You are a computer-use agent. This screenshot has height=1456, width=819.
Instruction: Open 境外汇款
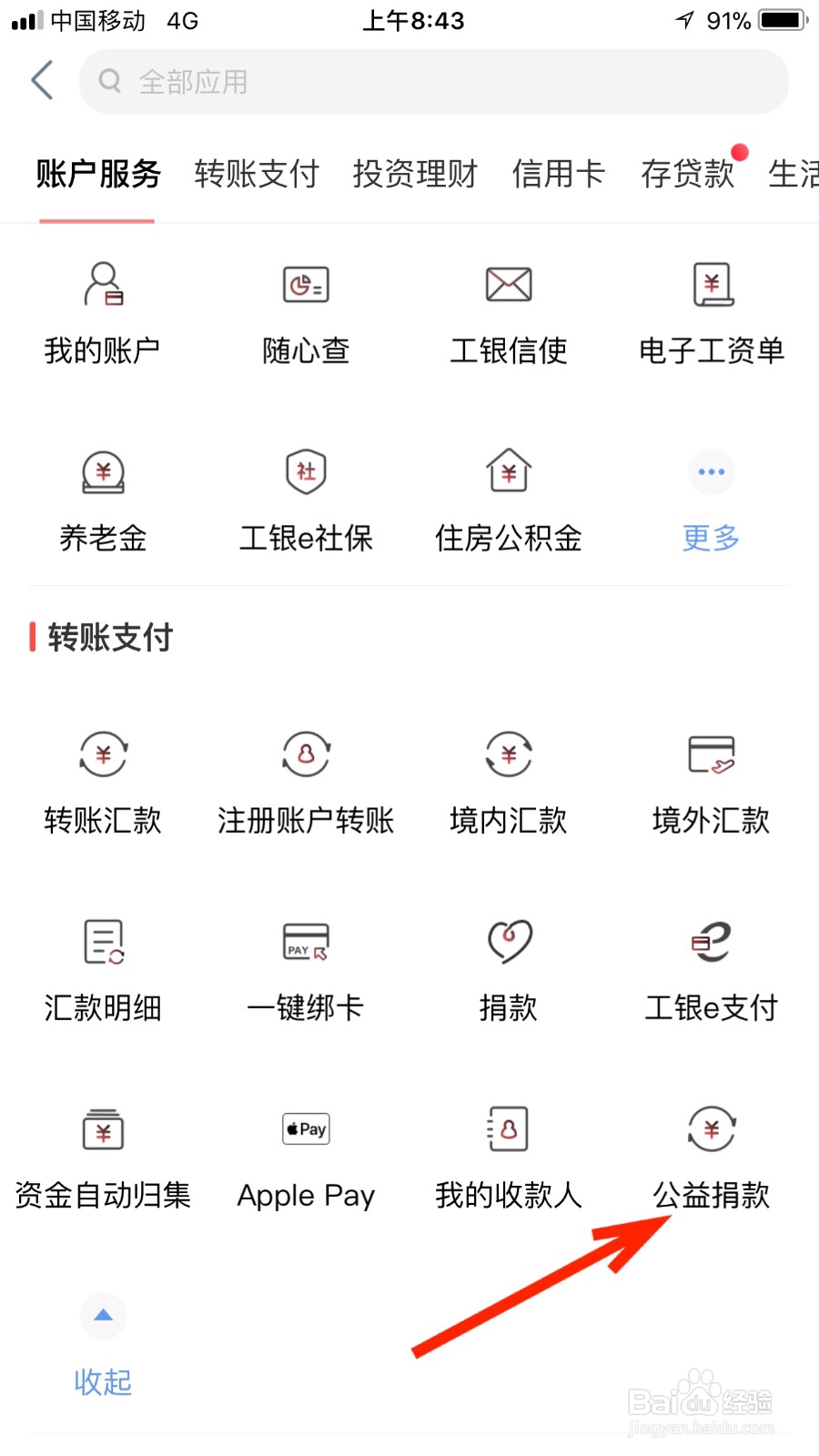click(x=712, y=783)
